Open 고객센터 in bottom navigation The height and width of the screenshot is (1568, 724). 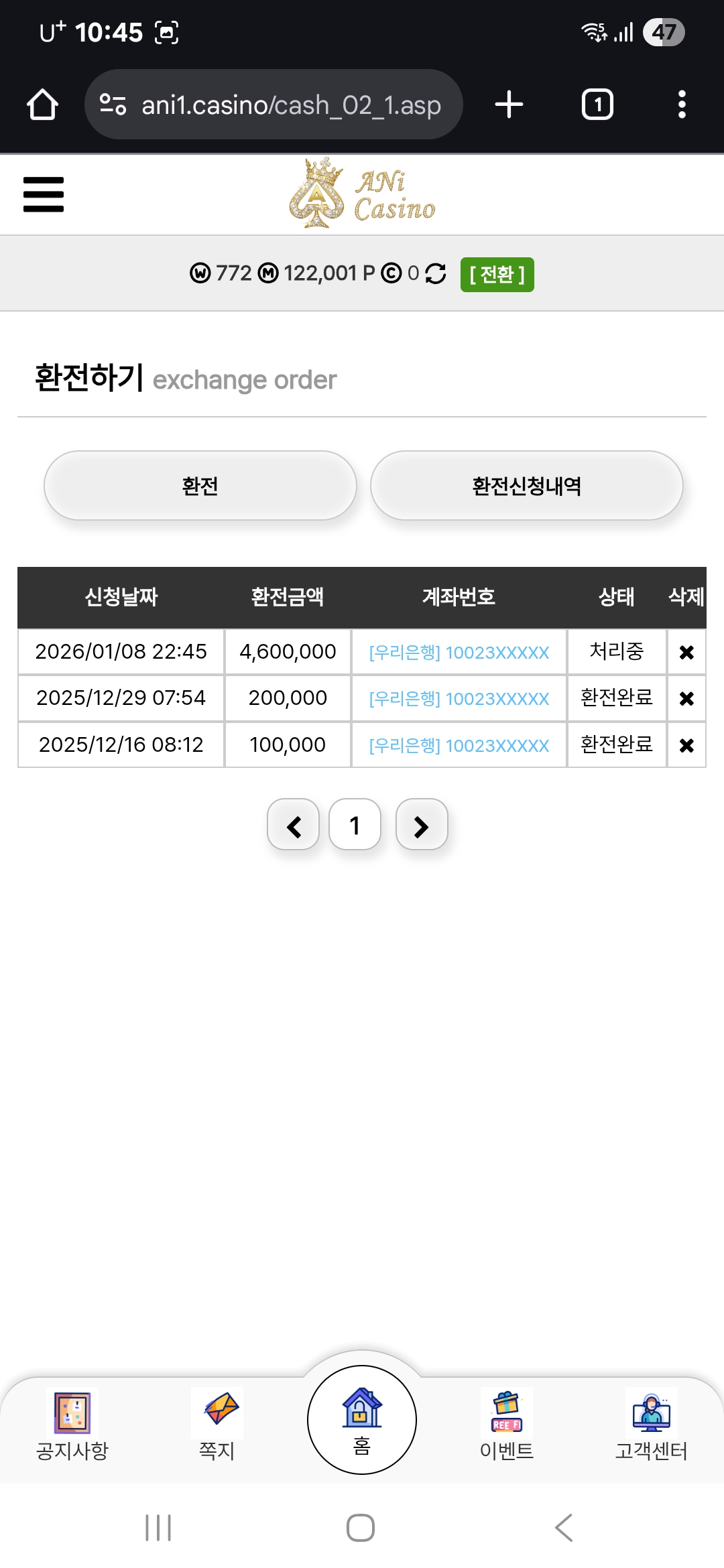point(652,1424)
